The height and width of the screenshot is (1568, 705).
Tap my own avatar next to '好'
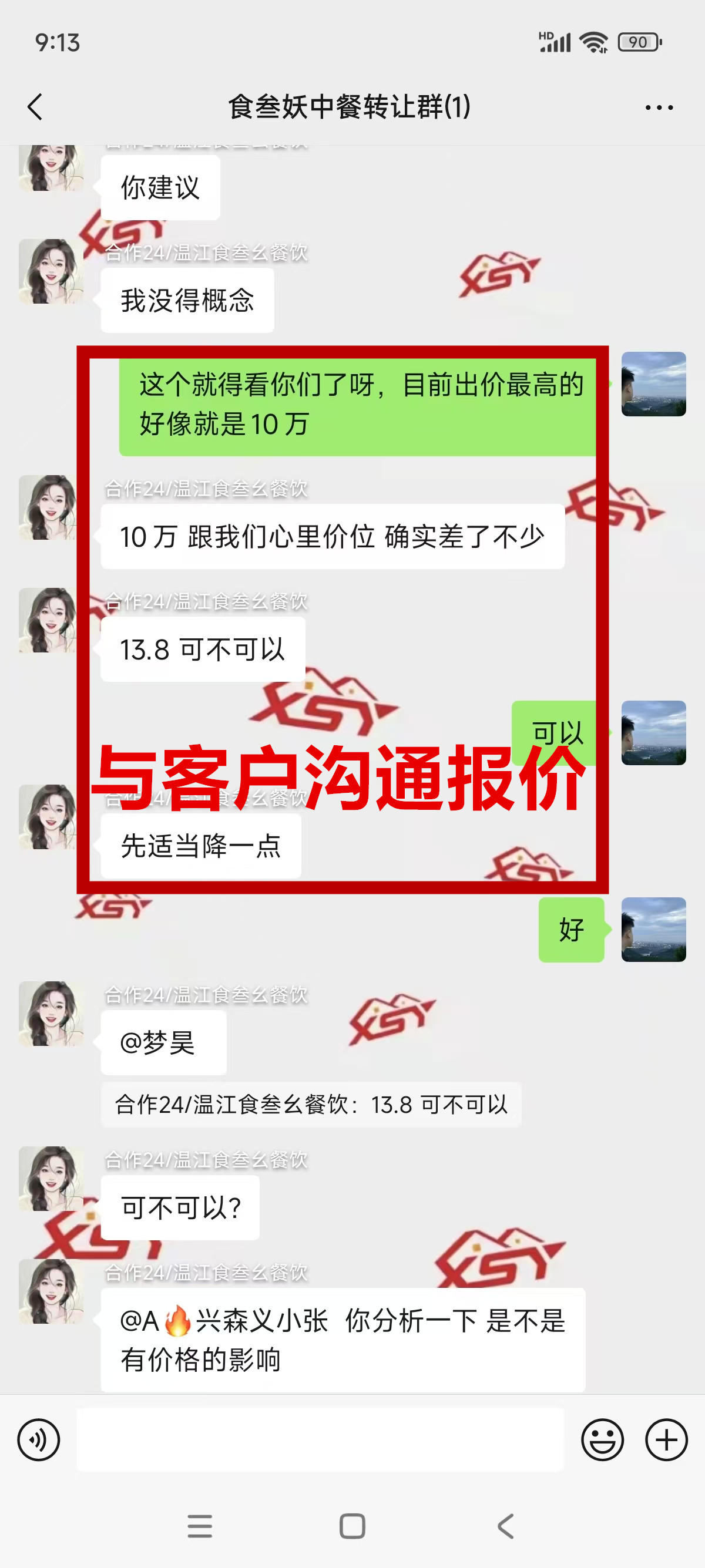(x=653, y=930)
